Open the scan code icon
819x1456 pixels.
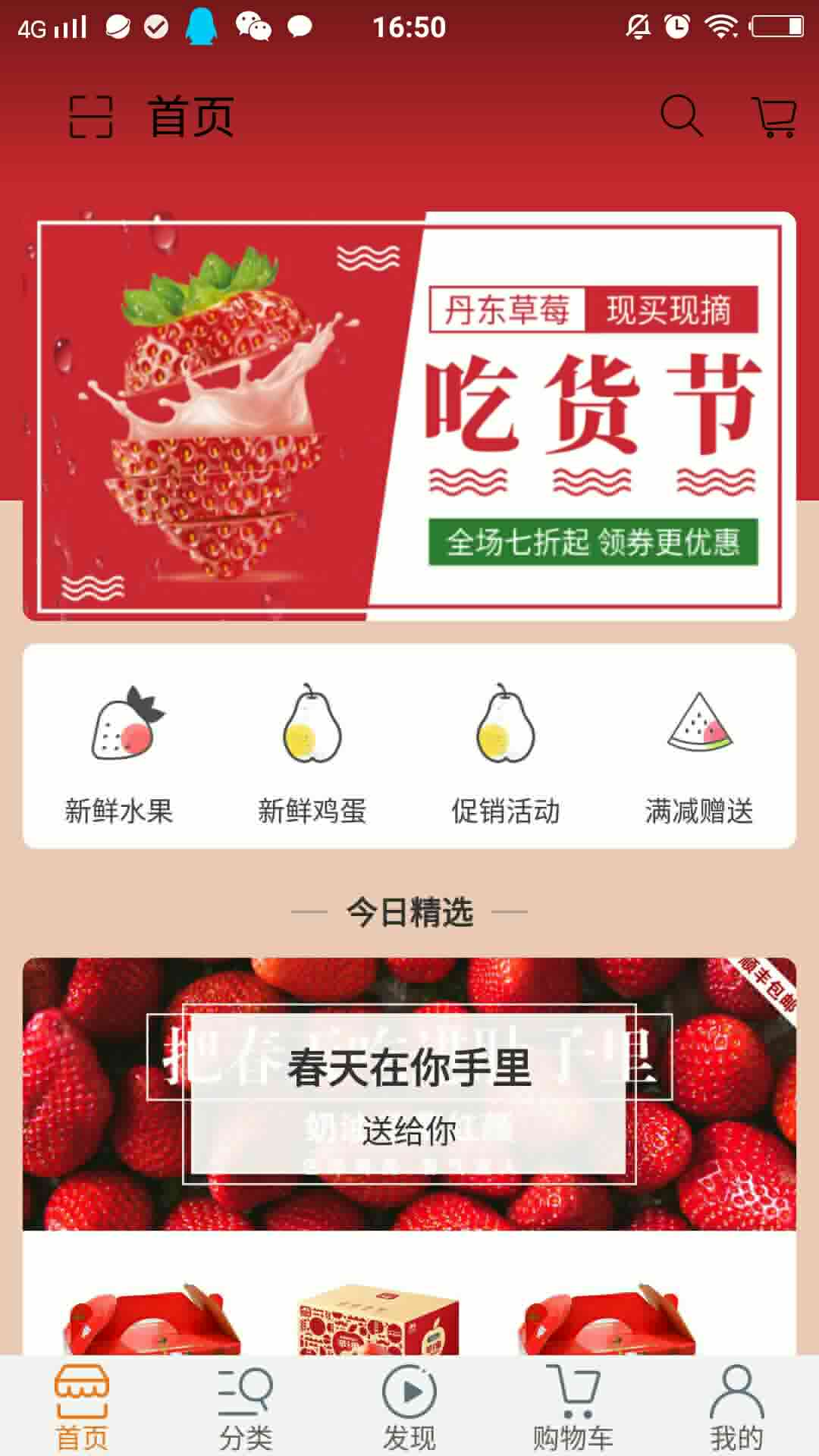coord(91,117)
